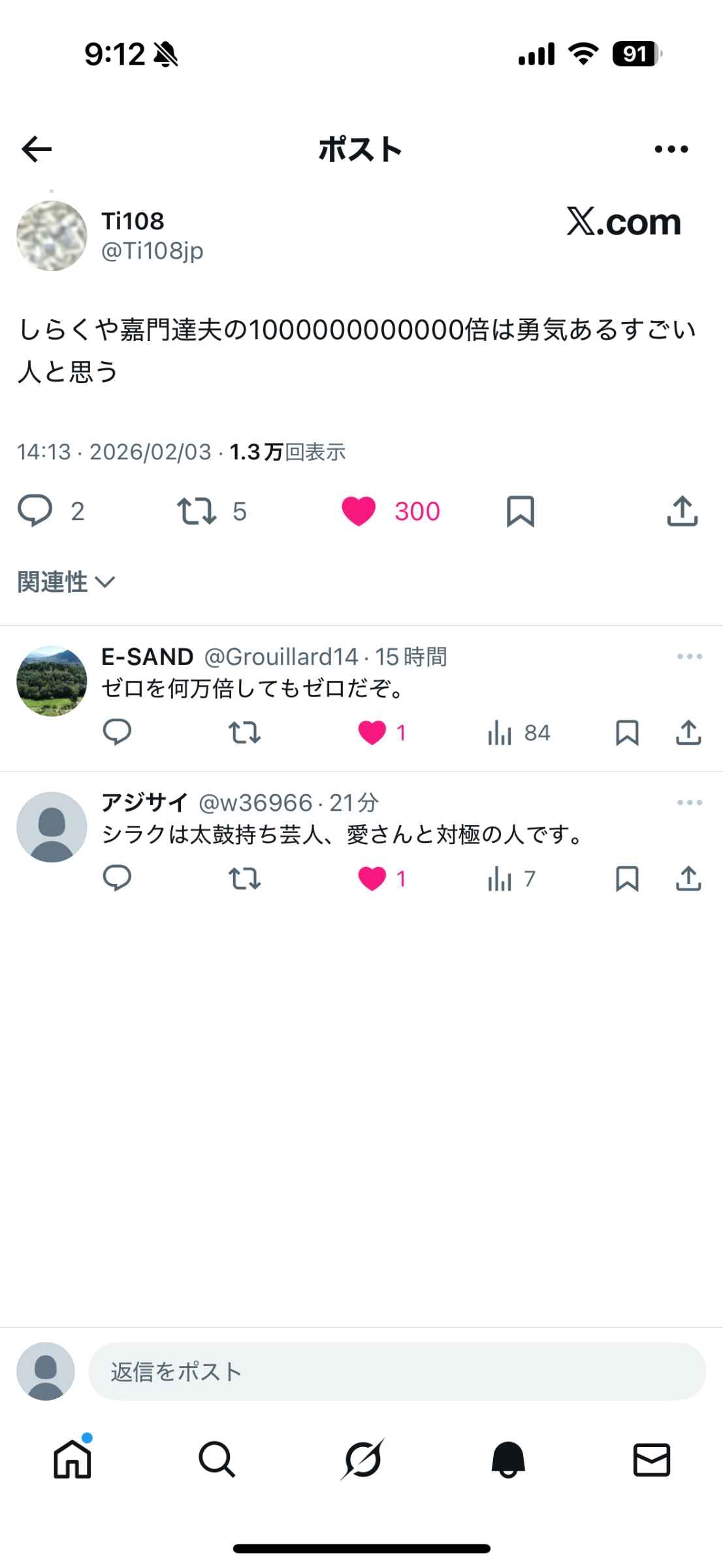Open the overflow menu for this post page
Viewport: 723px width, 1568px height.
(671, 150)
